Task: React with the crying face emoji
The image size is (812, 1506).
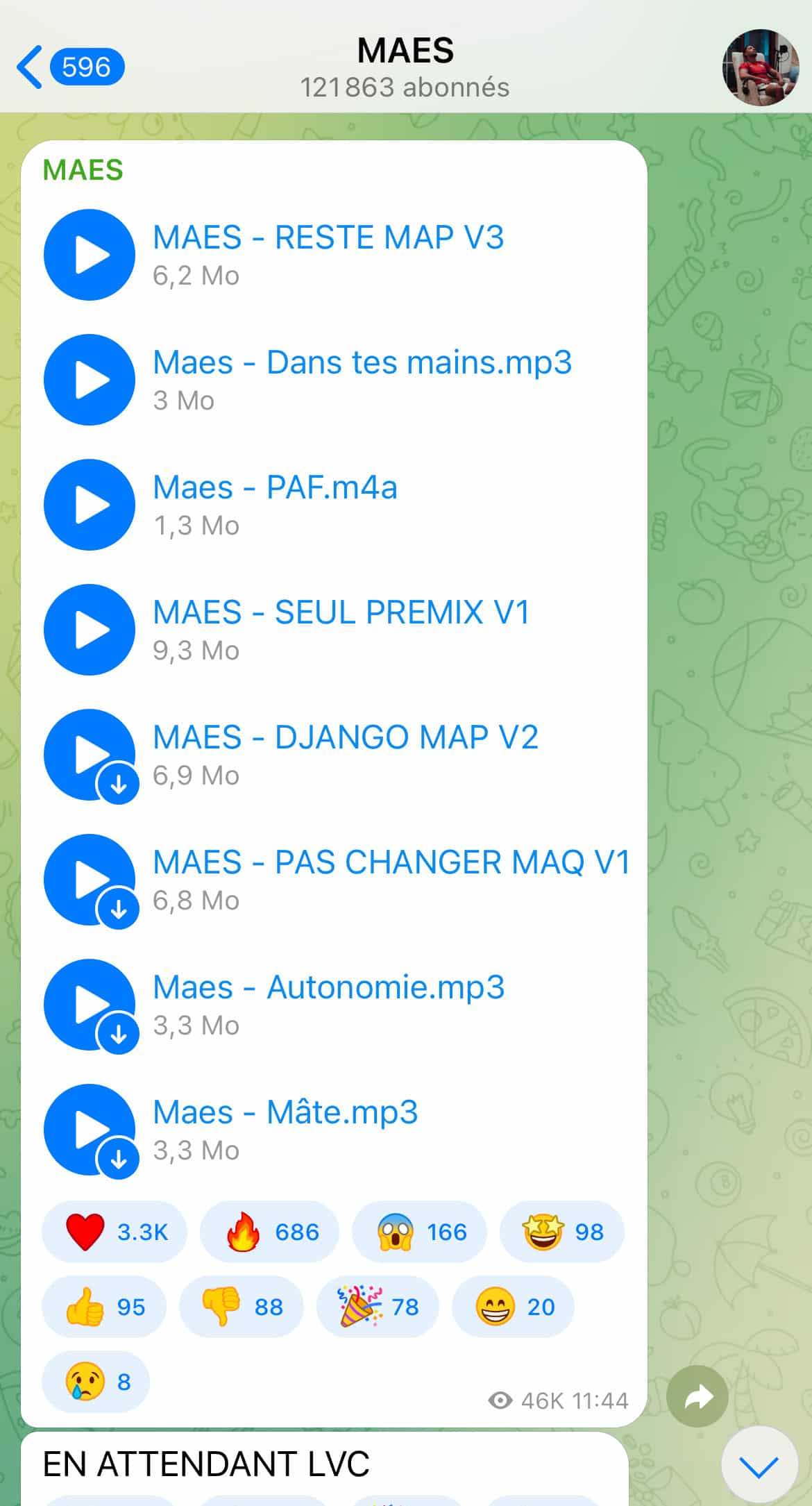Action: [x=96, y=1382]
